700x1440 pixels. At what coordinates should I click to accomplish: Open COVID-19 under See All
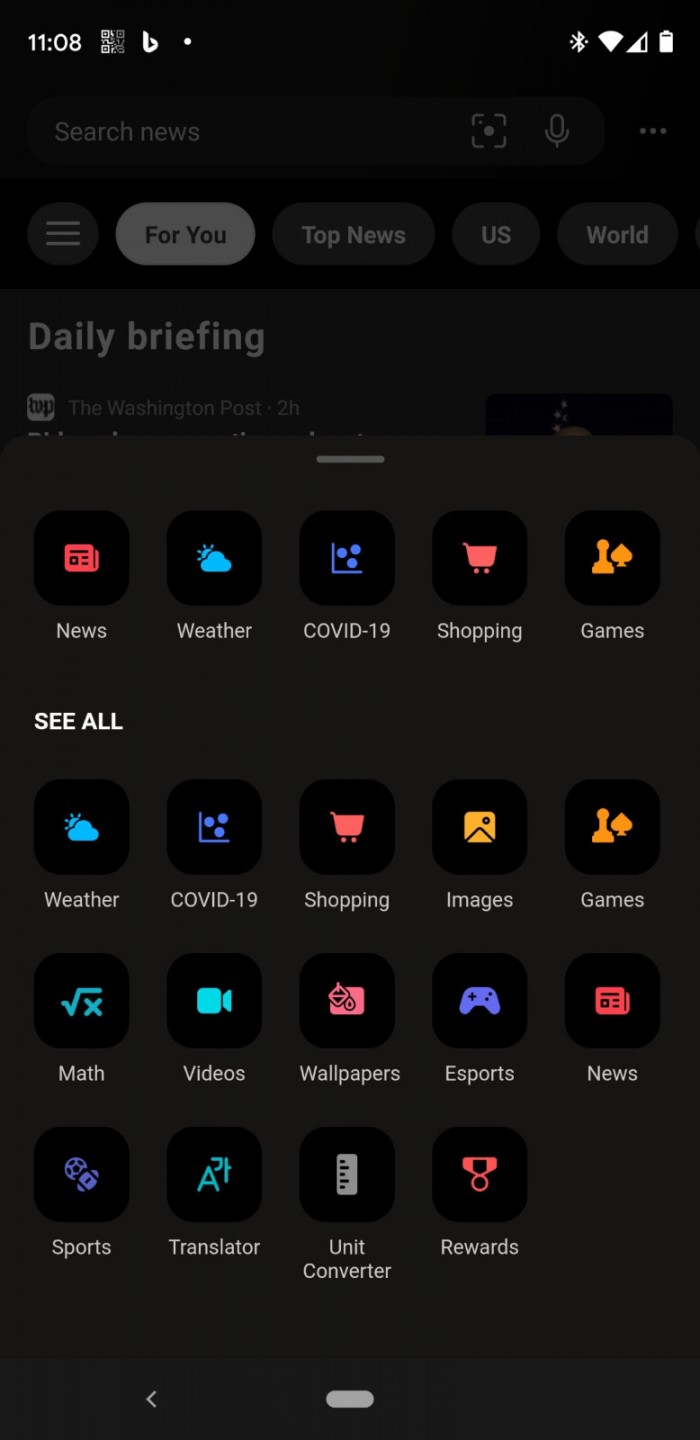tap(214, 827)
